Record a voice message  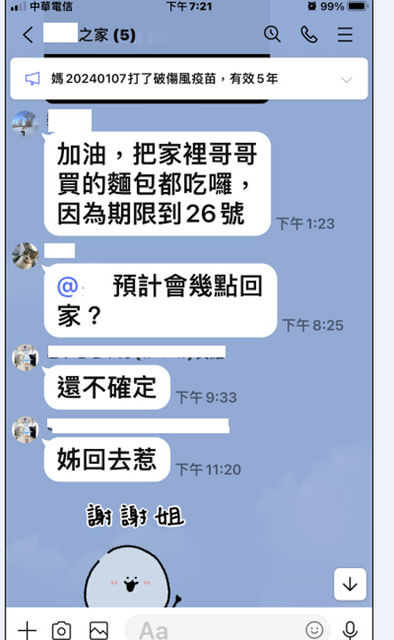coord(350,630)
